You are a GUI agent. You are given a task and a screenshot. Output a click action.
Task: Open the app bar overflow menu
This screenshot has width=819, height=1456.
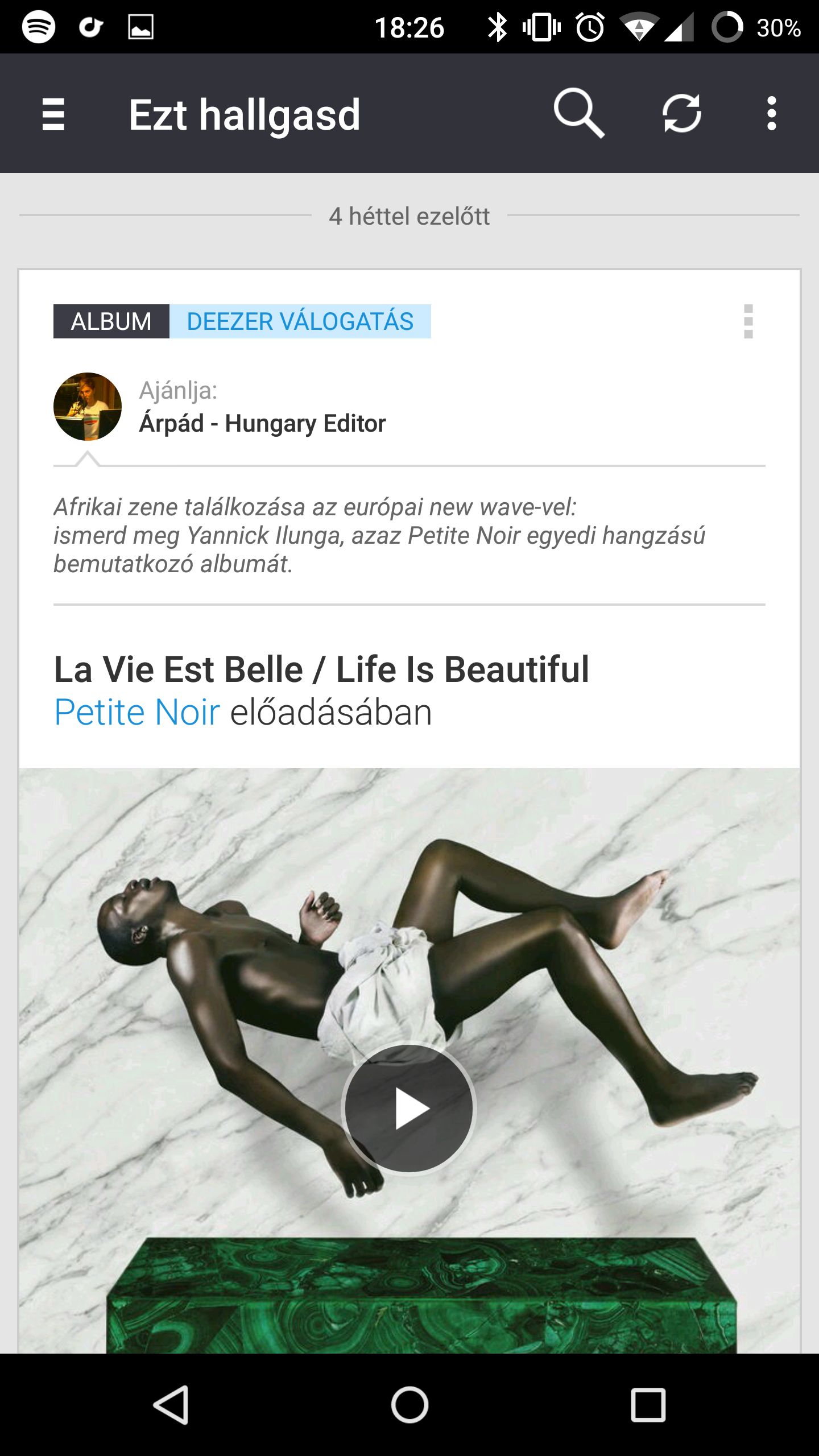coord(771,114)
